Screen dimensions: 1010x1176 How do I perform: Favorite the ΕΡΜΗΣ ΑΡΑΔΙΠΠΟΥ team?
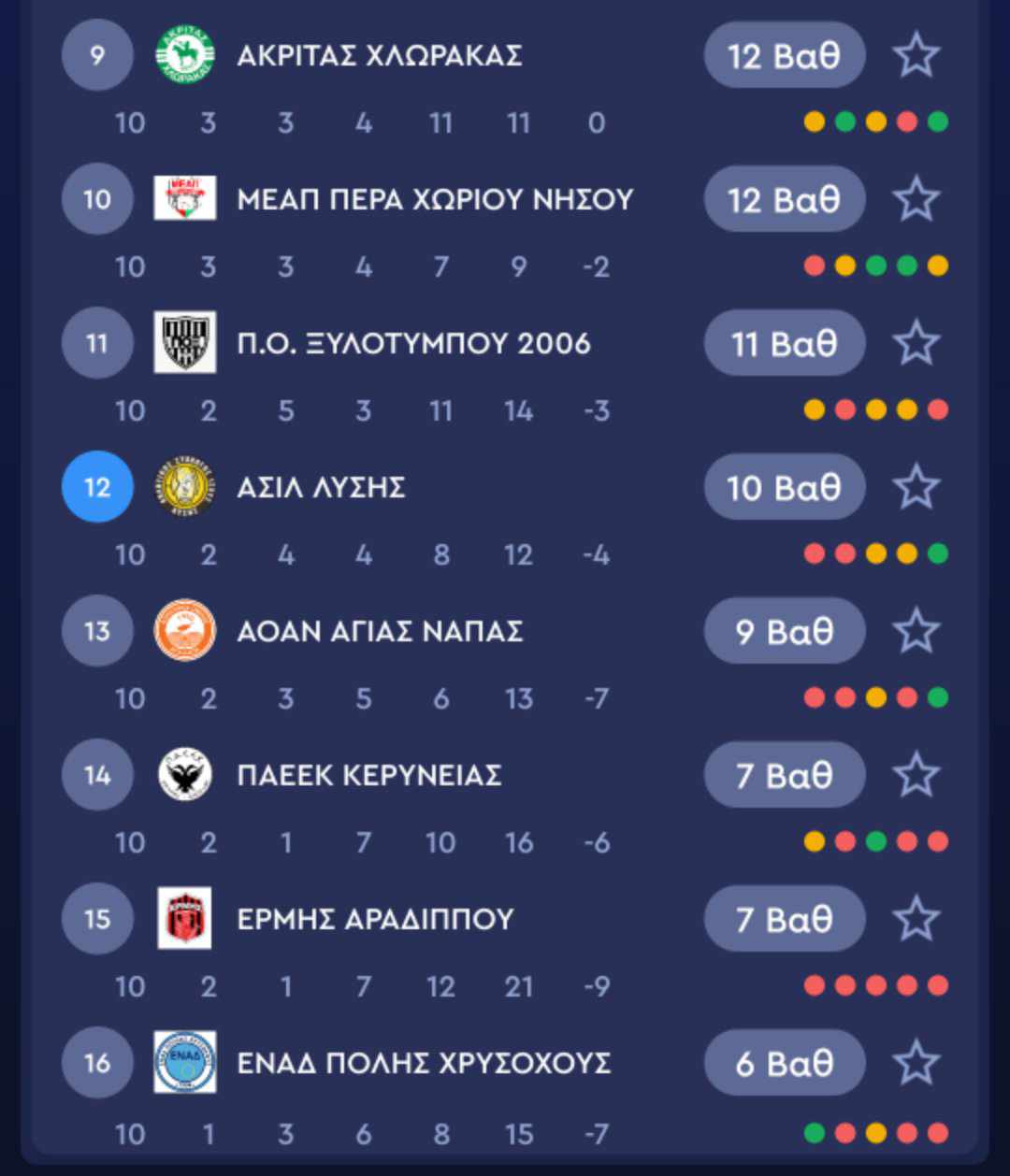[916, 919]
